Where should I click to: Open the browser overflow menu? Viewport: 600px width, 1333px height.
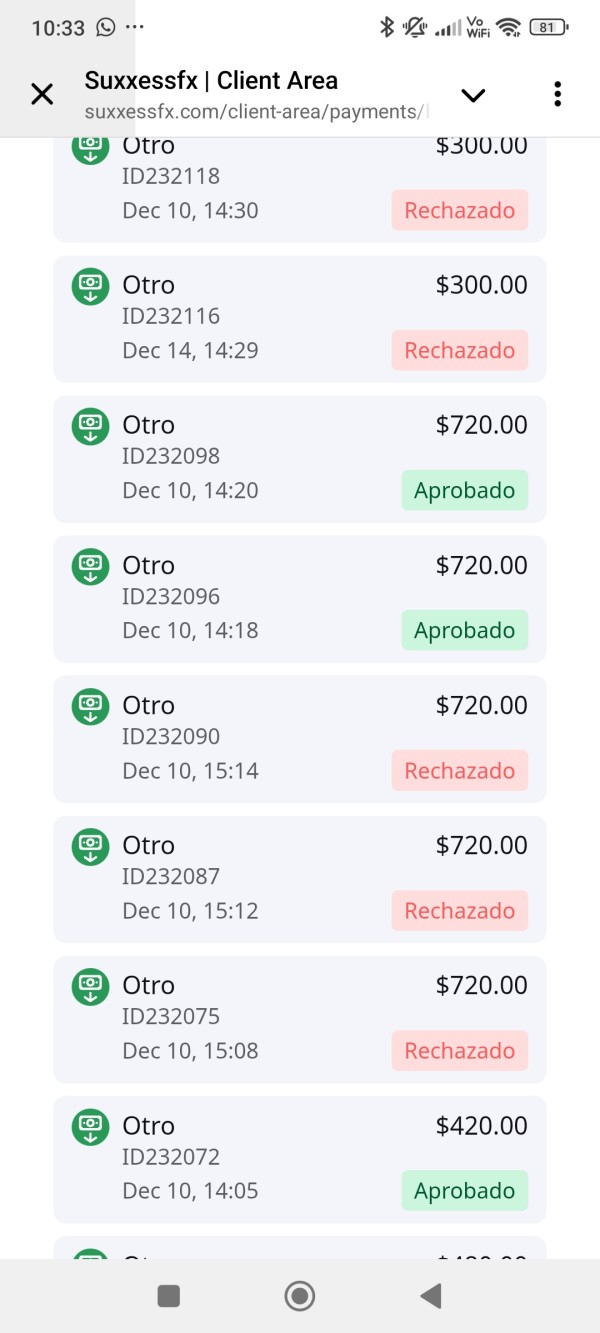point(557,95)
